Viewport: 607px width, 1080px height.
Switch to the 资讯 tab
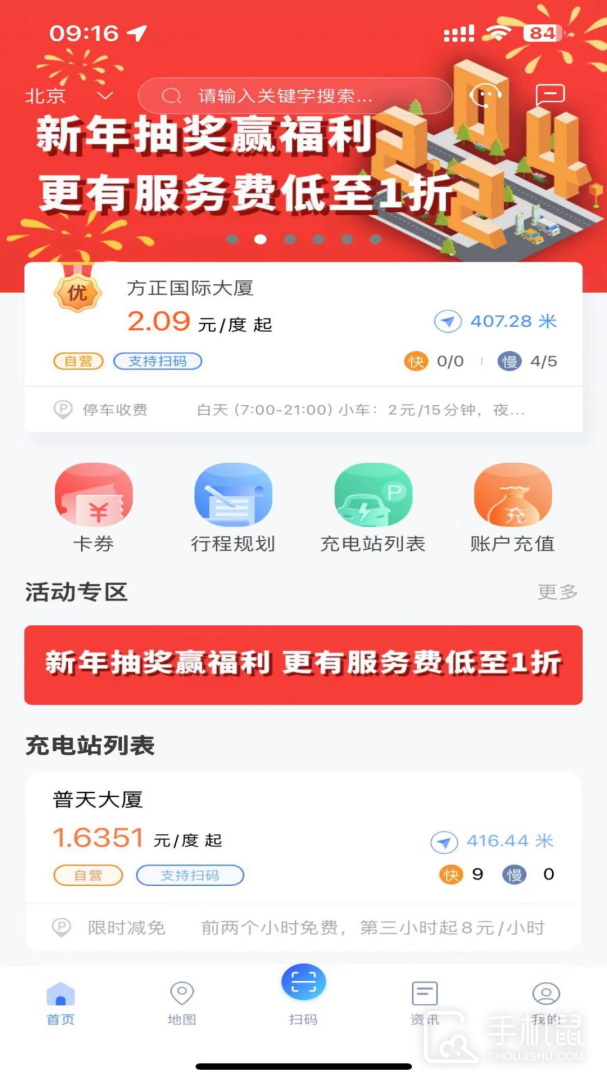(x=425, y=1003)
